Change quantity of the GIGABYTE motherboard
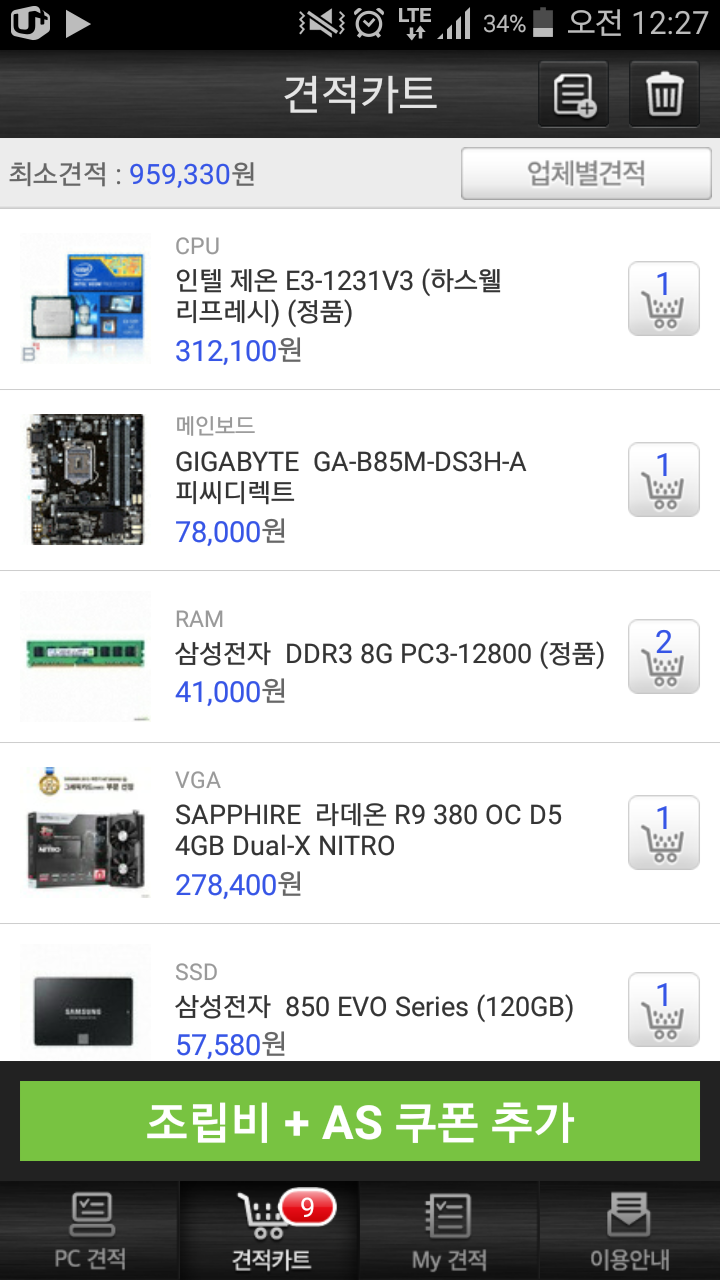 [663, 479]
